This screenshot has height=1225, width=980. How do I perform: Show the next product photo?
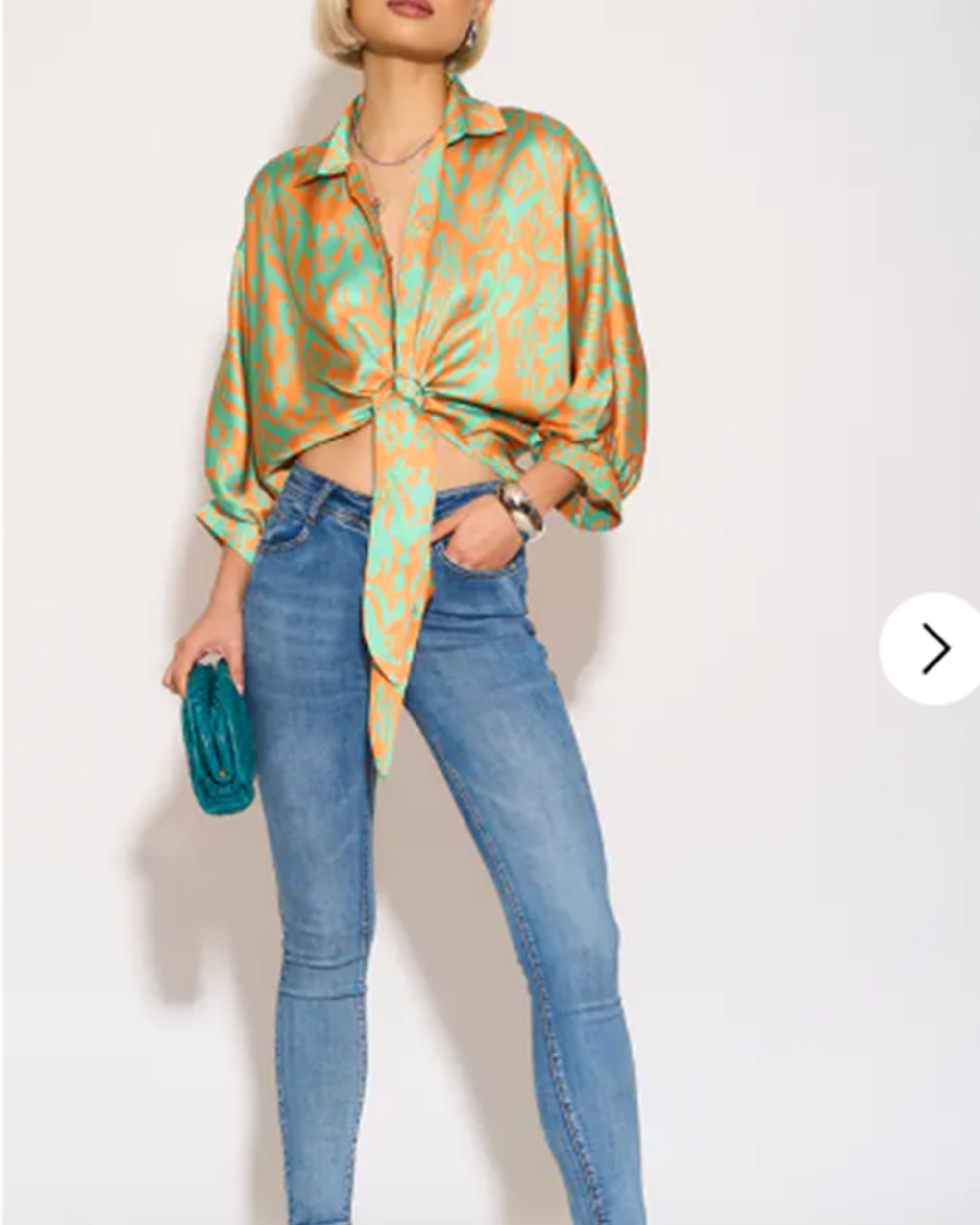point(933,648)
